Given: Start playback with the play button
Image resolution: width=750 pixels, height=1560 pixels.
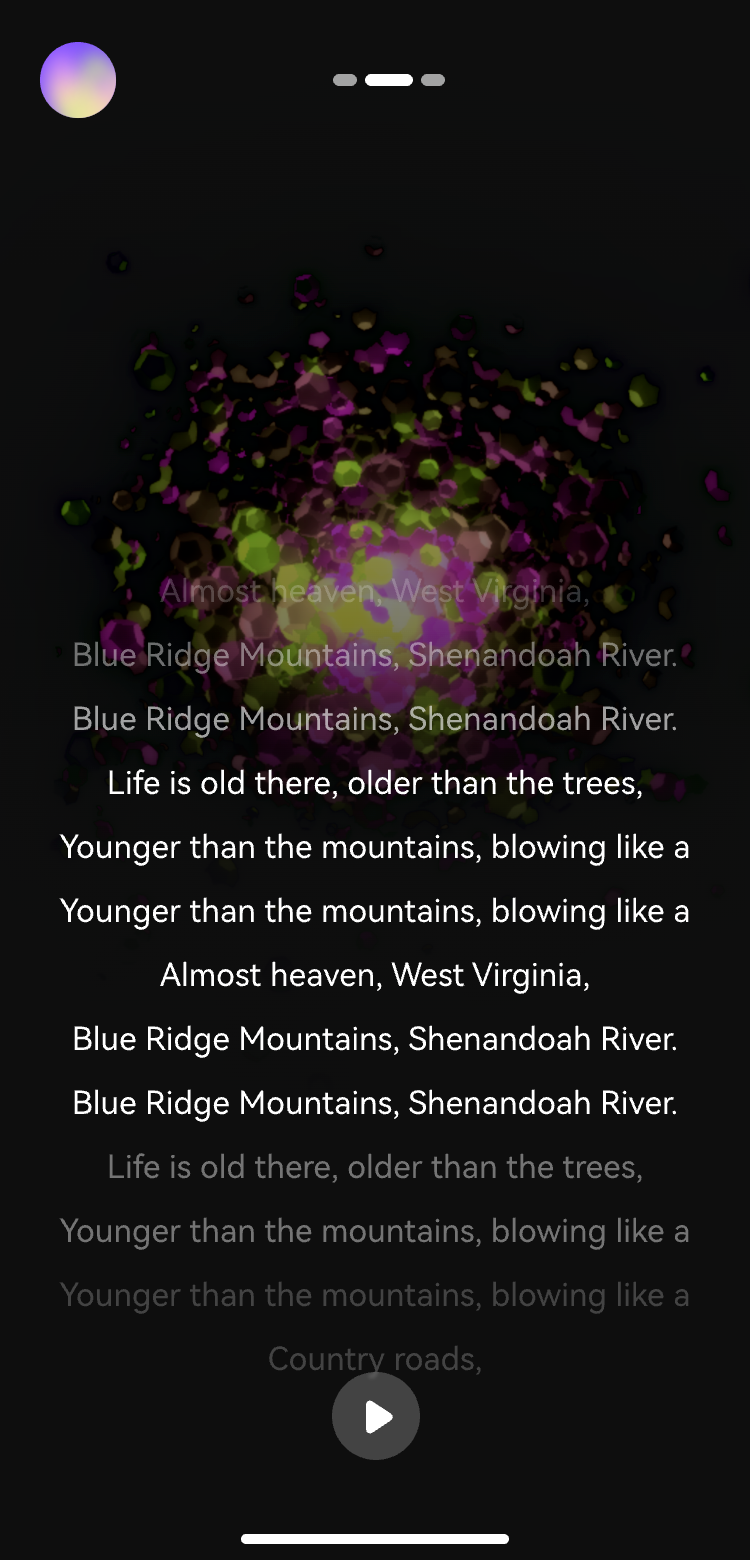Looking at the screenshot, I should pyautogui.click(x=376, y=1416).
